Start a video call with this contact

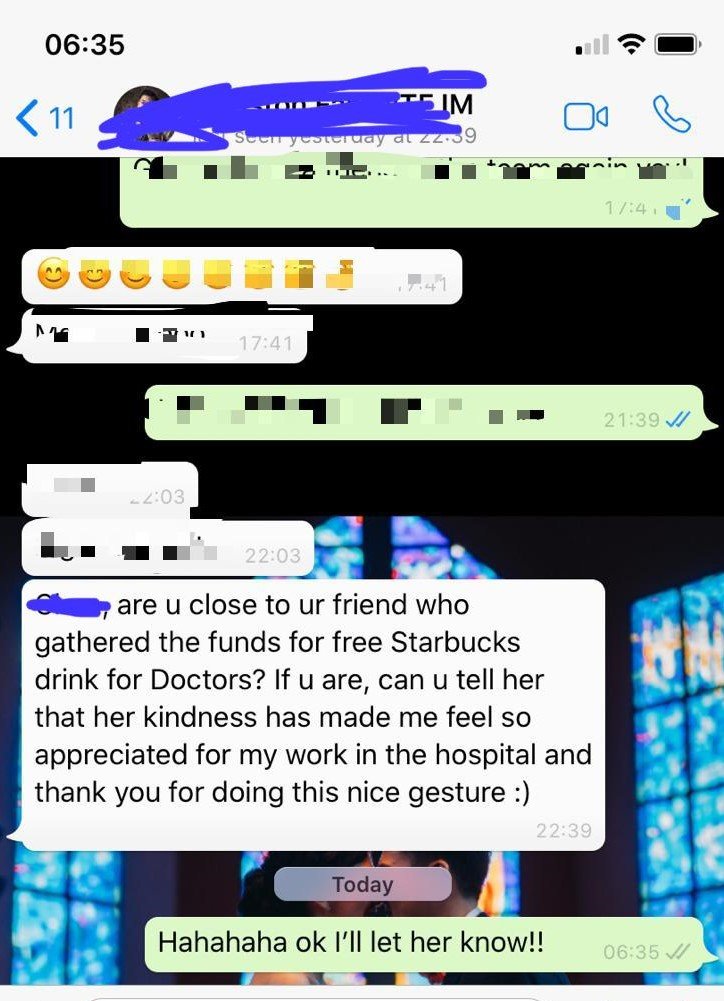pos(586,117)
